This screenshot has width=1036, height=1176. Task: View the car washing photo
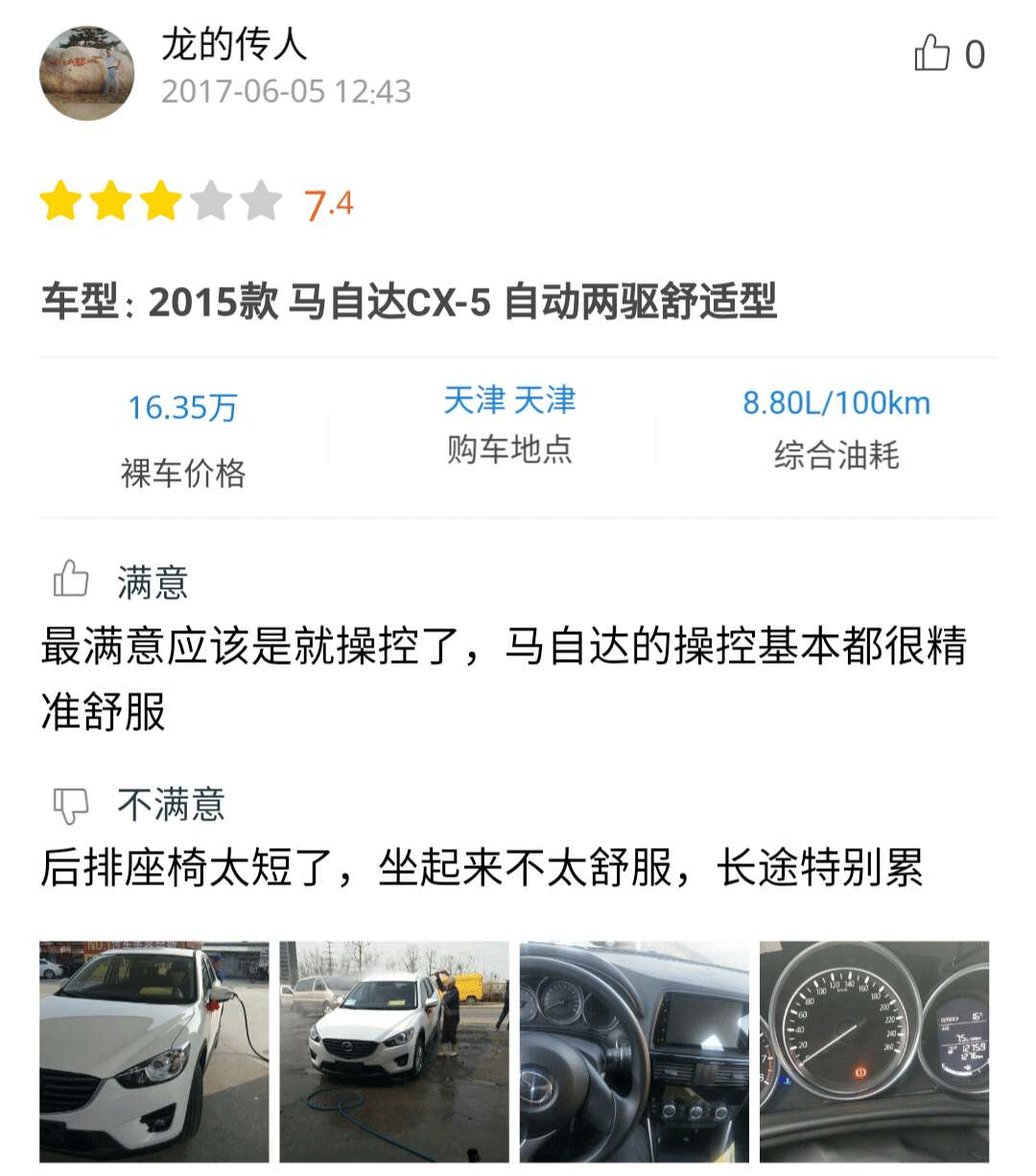tap(394, 1051)
